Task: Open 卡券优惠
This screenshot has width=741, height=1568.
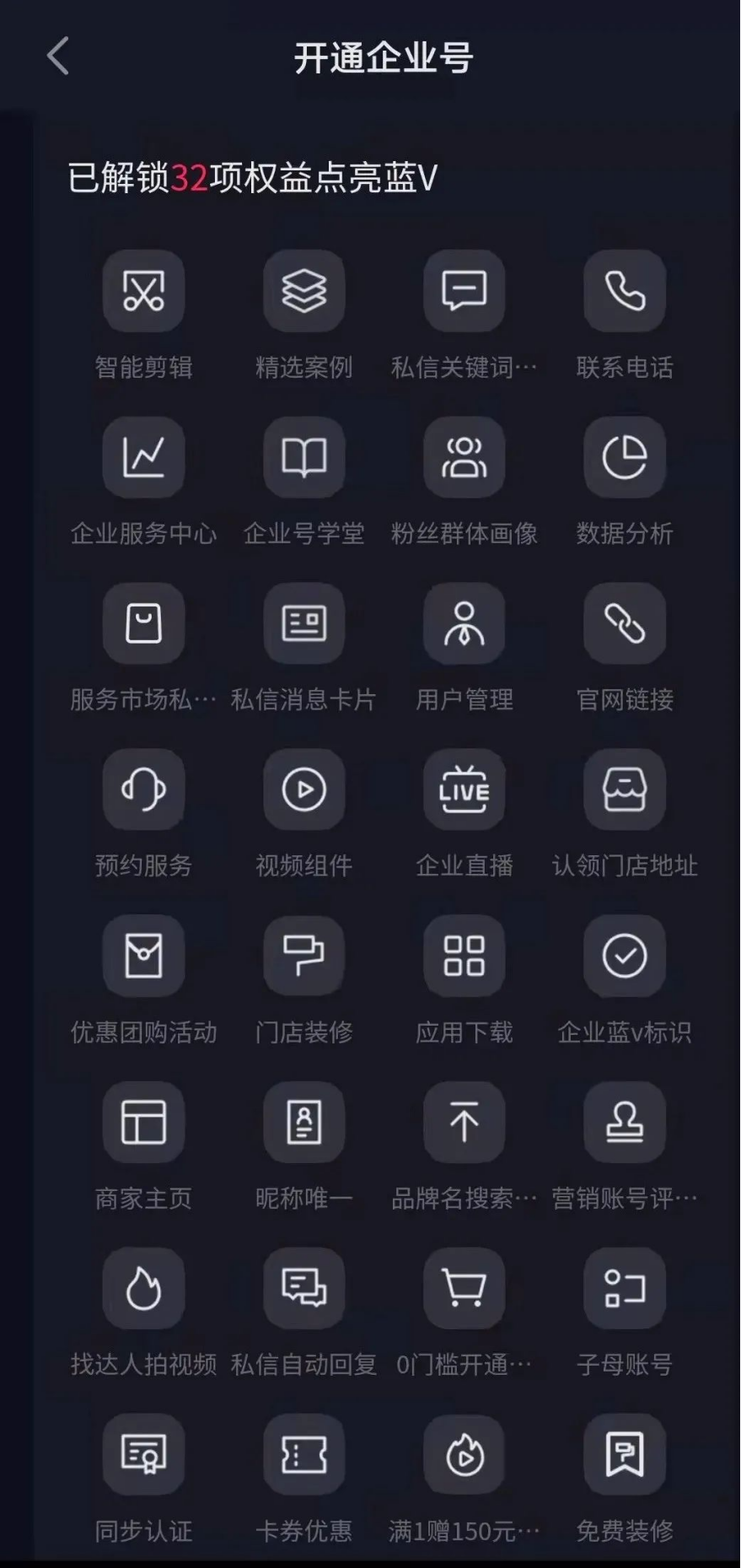Action: tap(303, 1455)
